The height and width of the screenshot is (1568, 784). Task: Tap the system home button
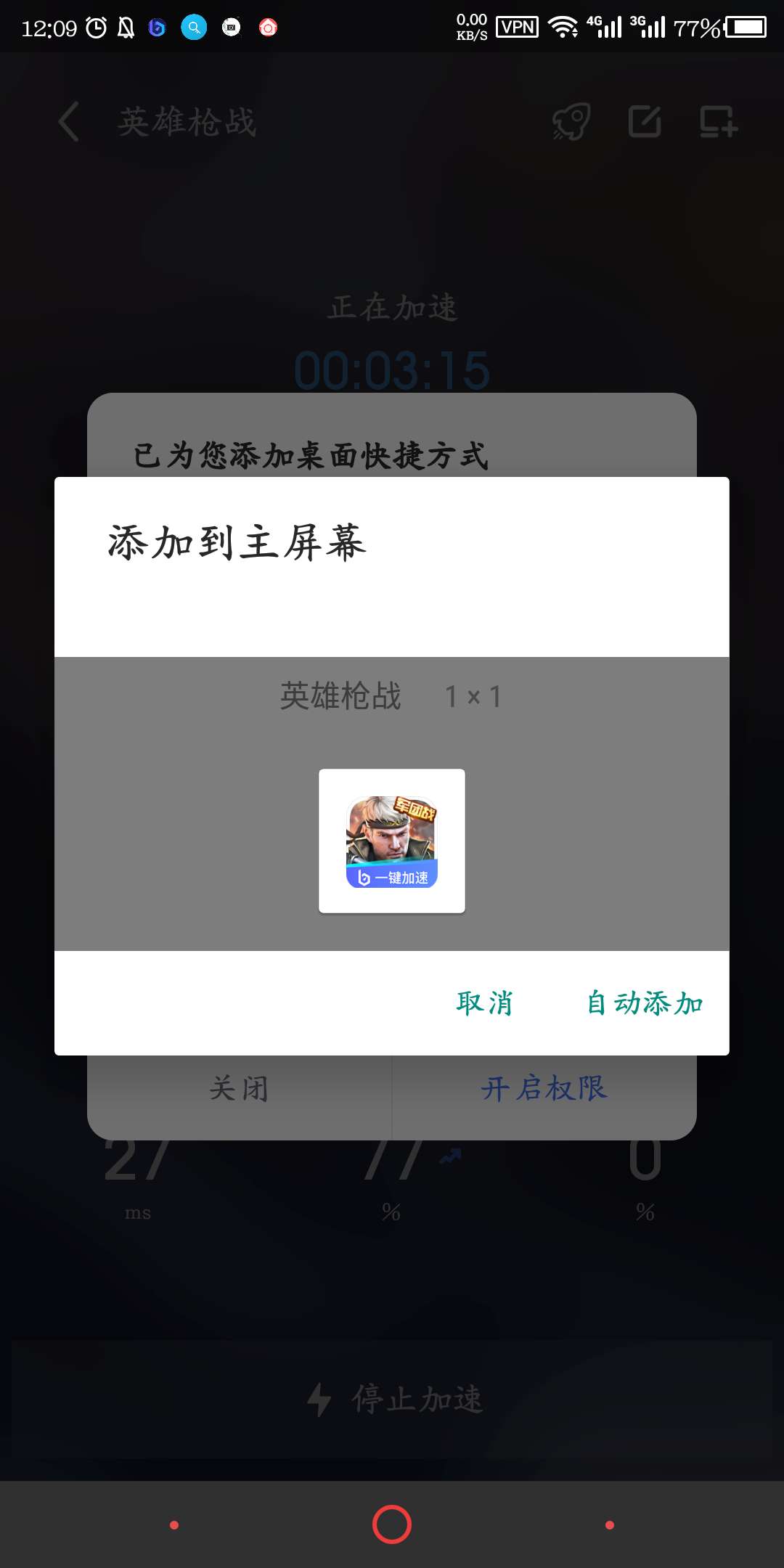pyautogui.click(x=392, y=1524)
